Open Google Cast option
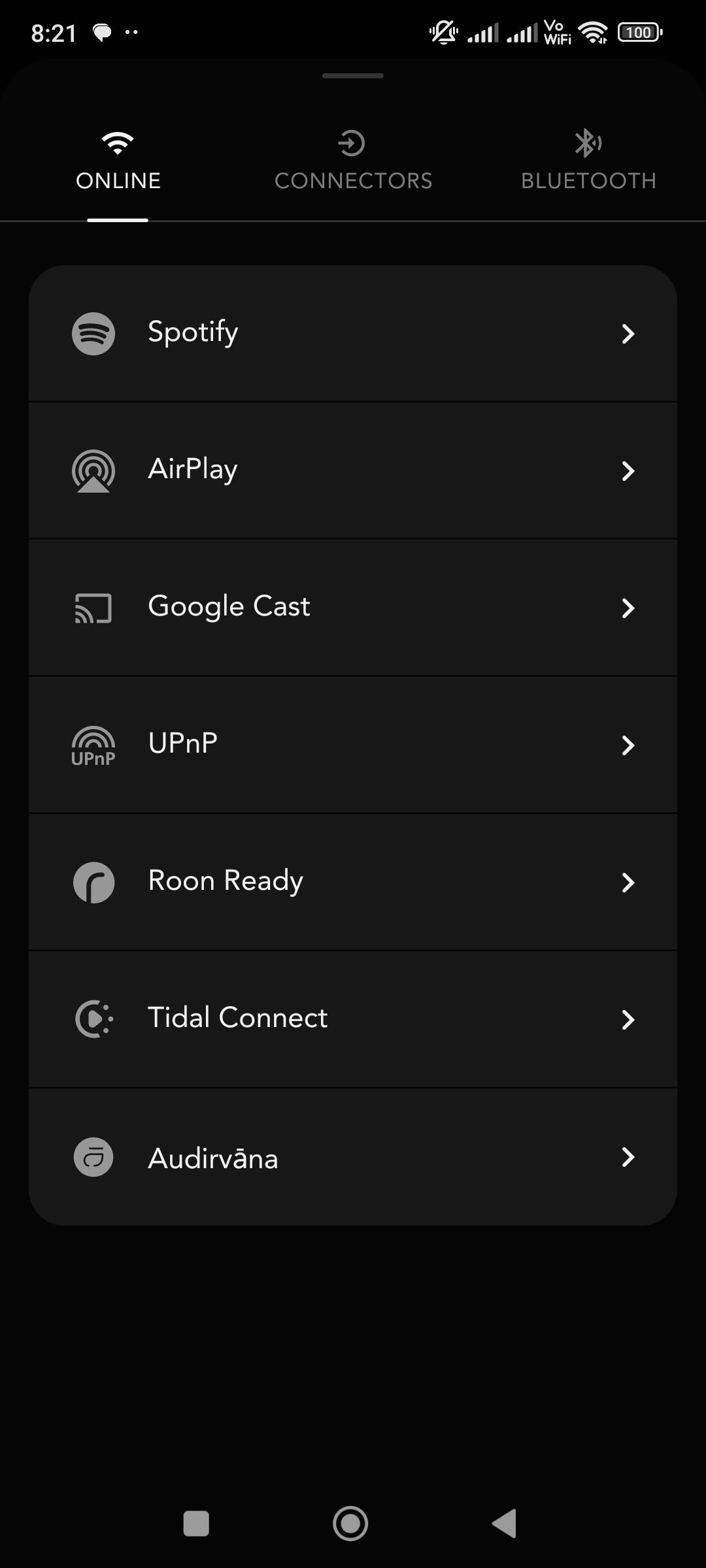Screen dimensions: 706x1568 (353, 608)
